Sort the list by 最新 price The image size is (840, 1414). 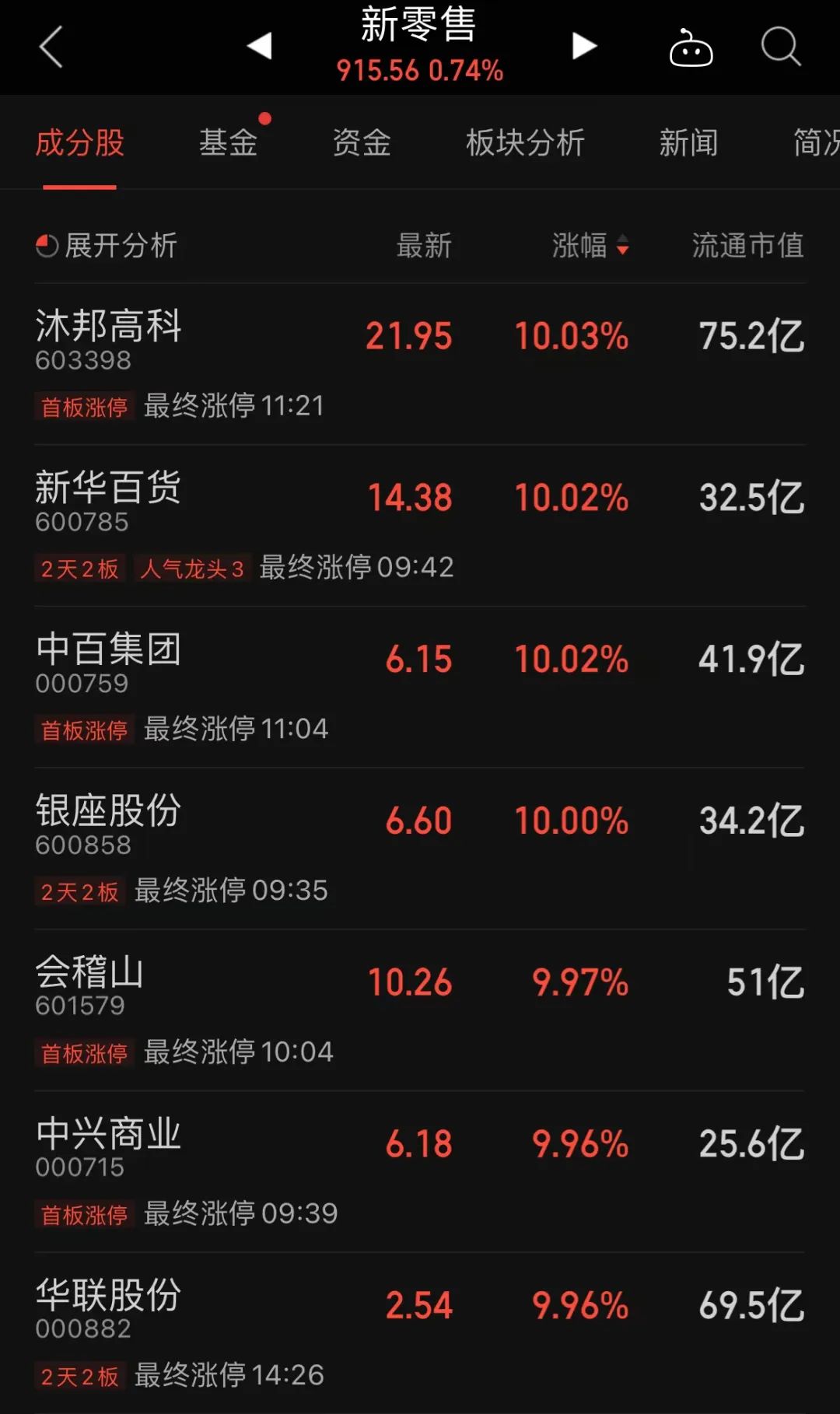tap(424, 246)
